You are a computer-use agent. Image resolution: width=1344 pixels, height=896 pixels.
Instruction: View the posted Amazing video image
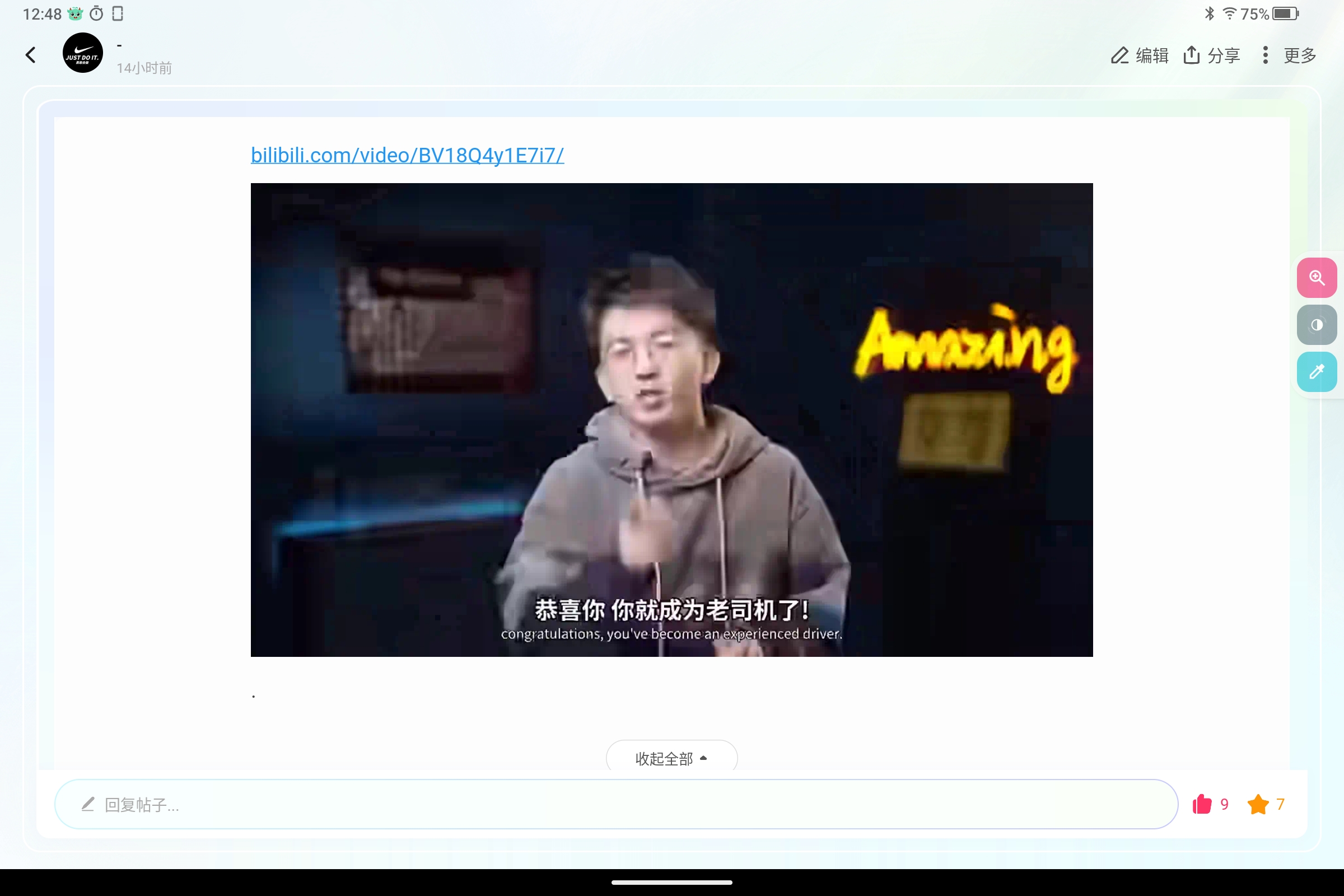[671, 419]
